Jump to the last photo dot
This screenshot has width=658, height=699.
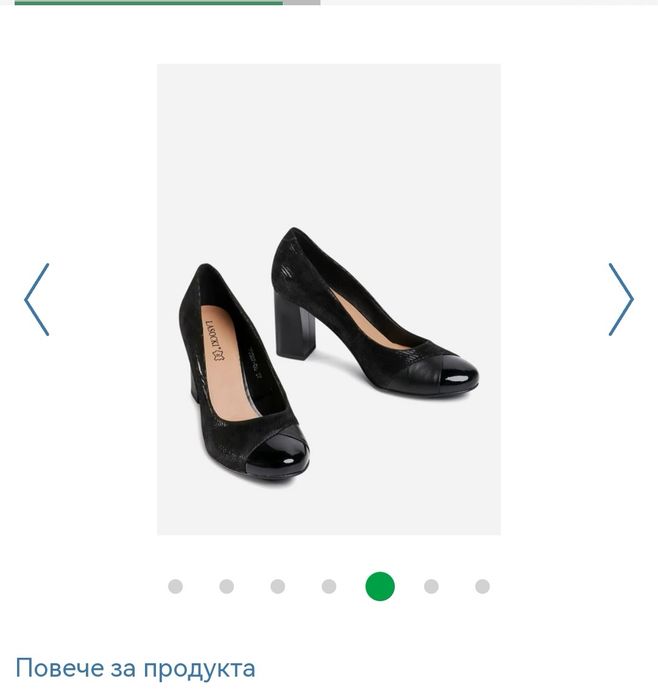(482, 587)
